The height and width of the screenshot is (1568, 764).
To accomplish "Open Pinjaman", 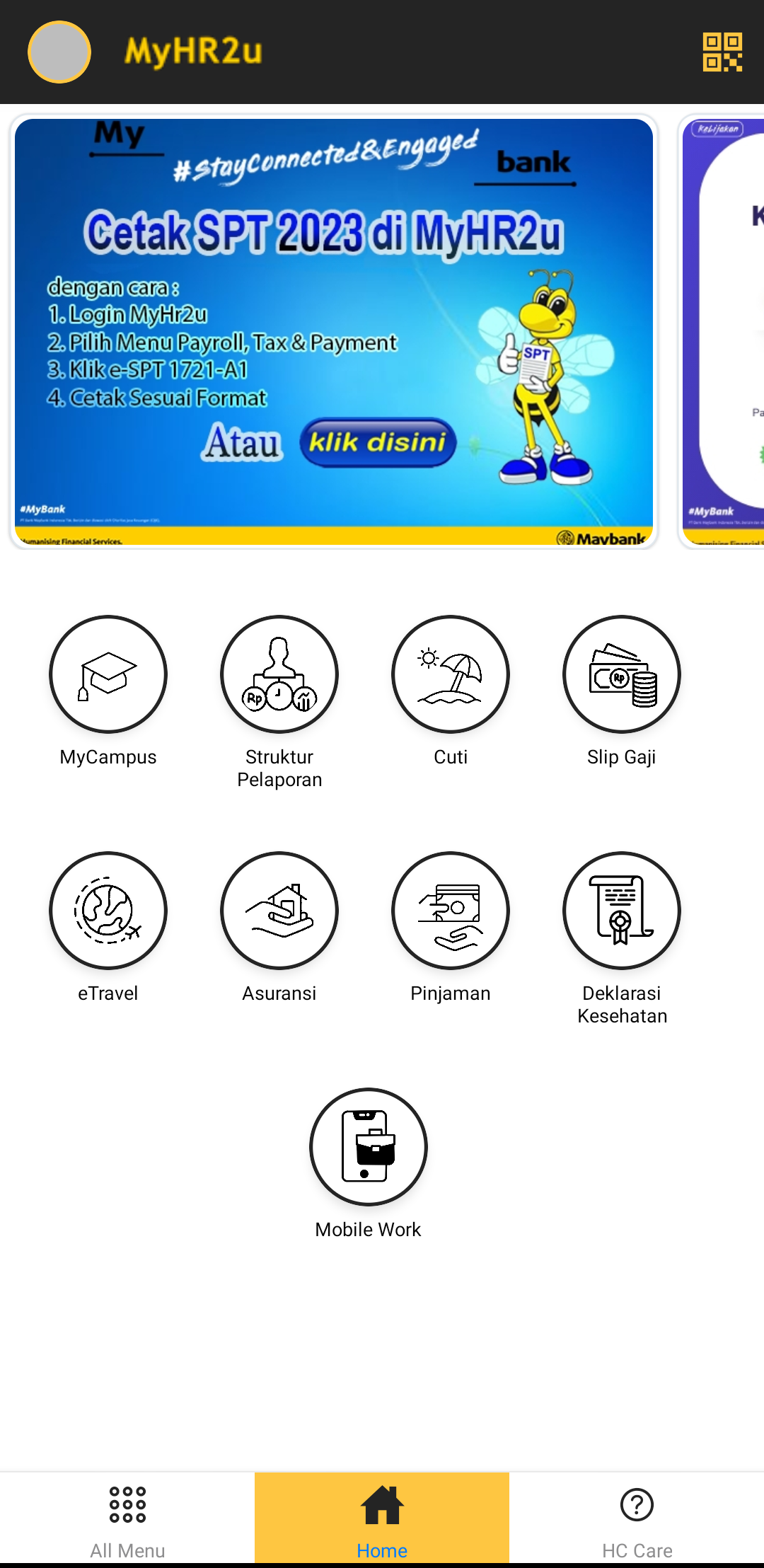I will tap(451, 911).
